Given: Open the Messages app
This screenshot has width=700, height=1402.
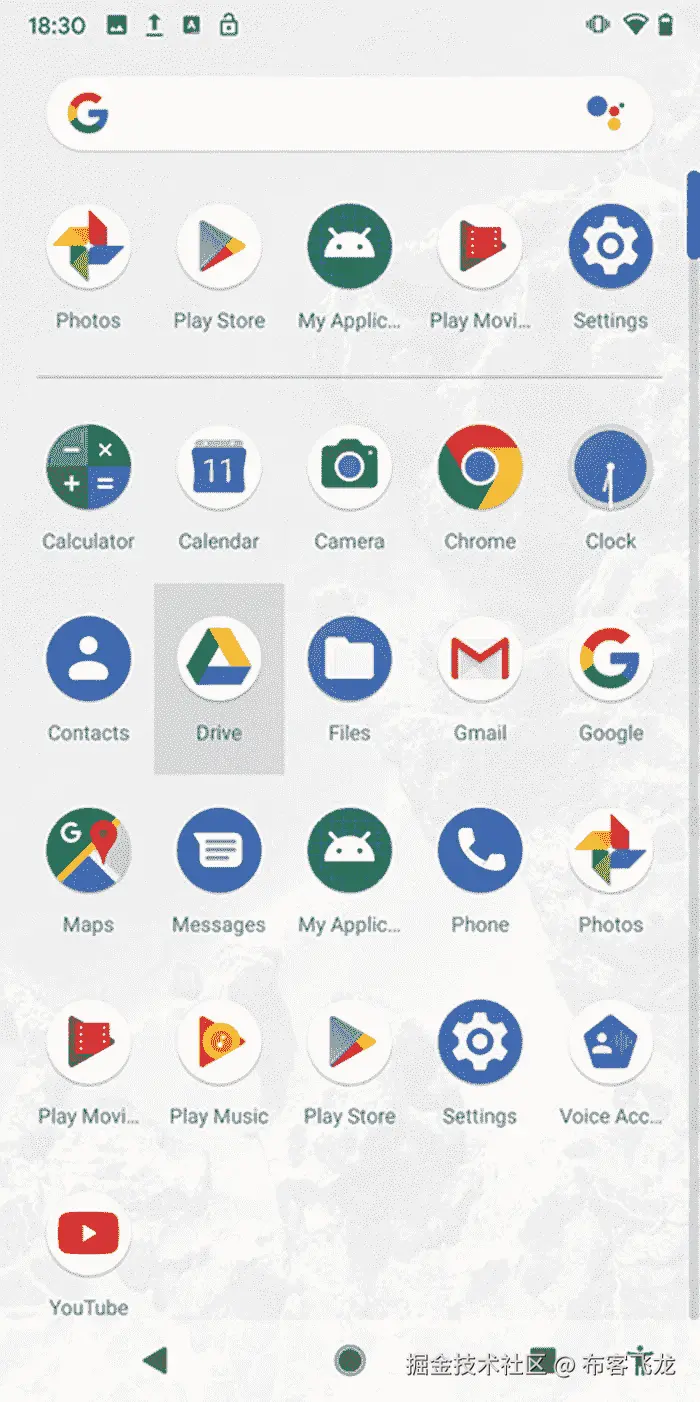Looking at the screenshot, I should point(219,851).
